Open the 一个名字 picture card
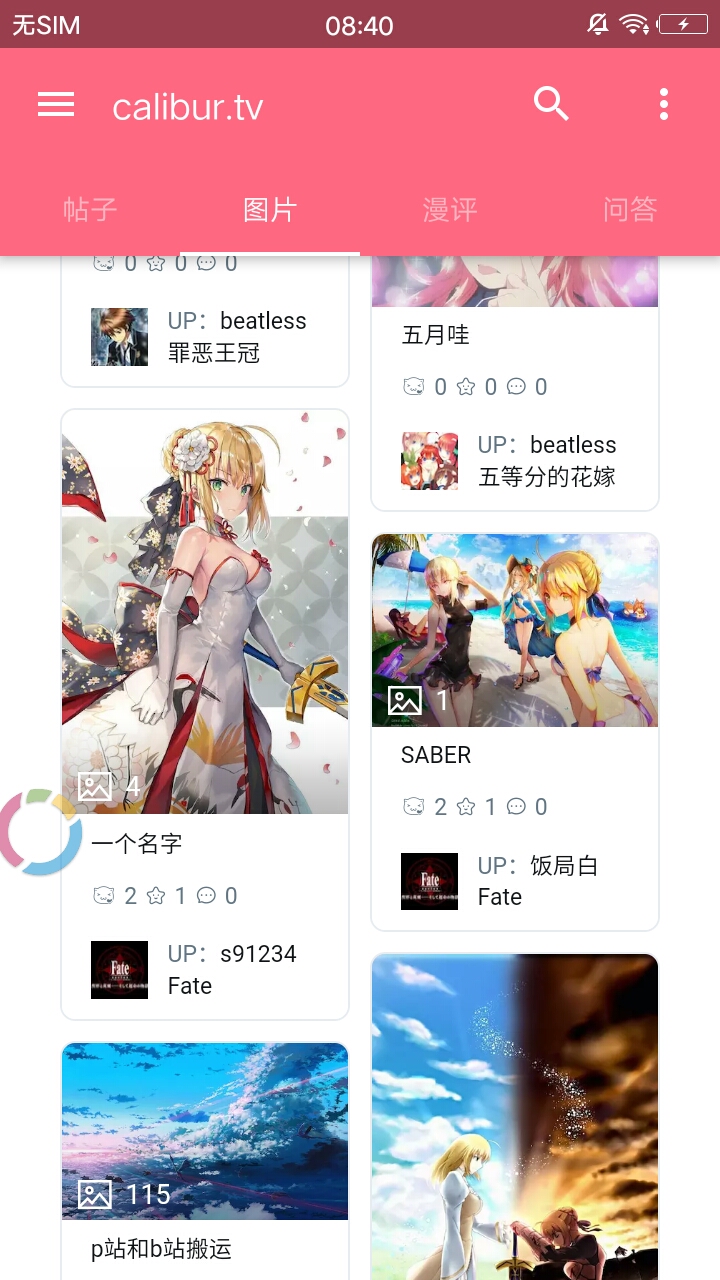 205,610
